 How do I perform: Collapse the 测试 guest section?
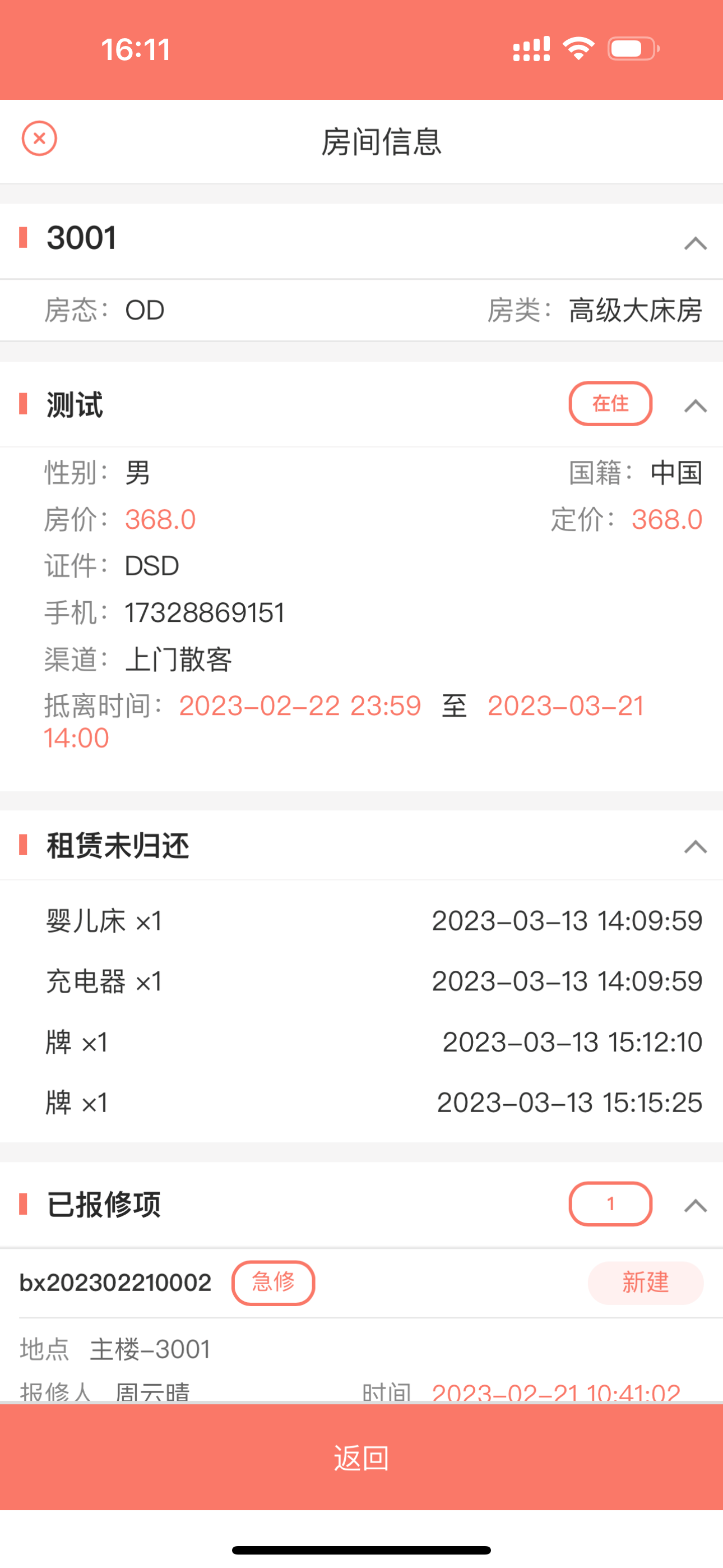pyautogui.click(x=695, y=405)
